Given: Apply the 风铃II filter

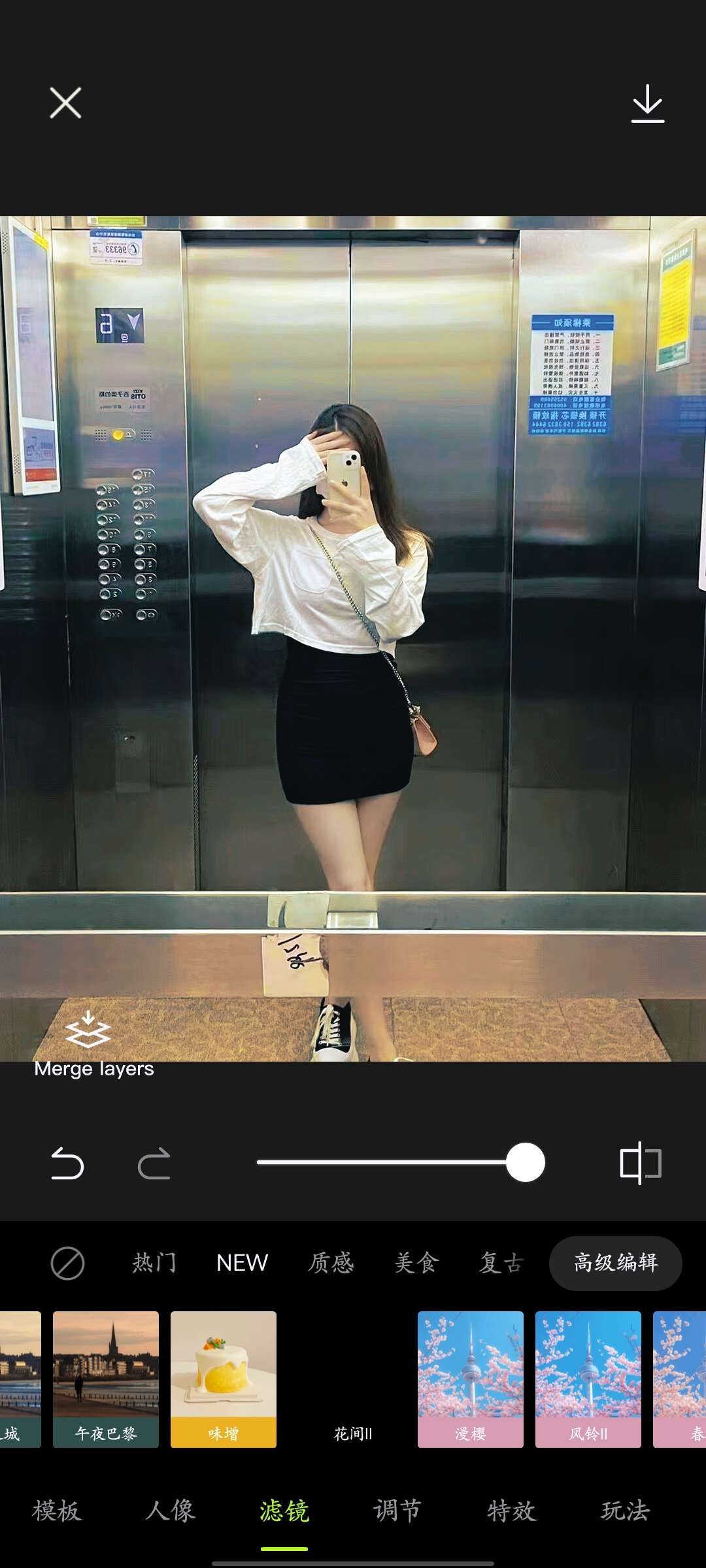Looking at the screenshot, I should (x=588, y=1379).
